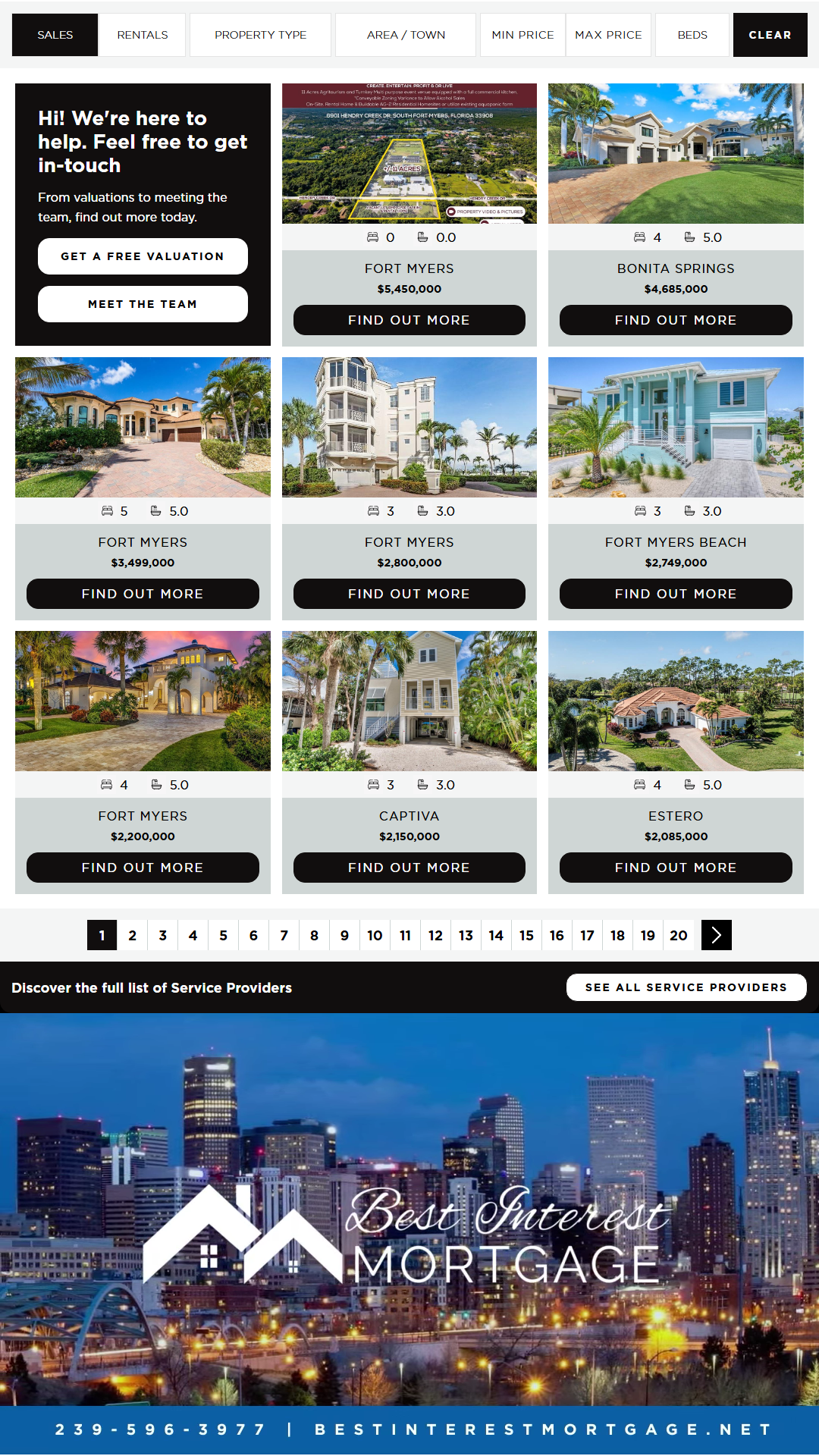Open the Max Price filter
This screenshot has height=1456, width=819.
point(608,35)
